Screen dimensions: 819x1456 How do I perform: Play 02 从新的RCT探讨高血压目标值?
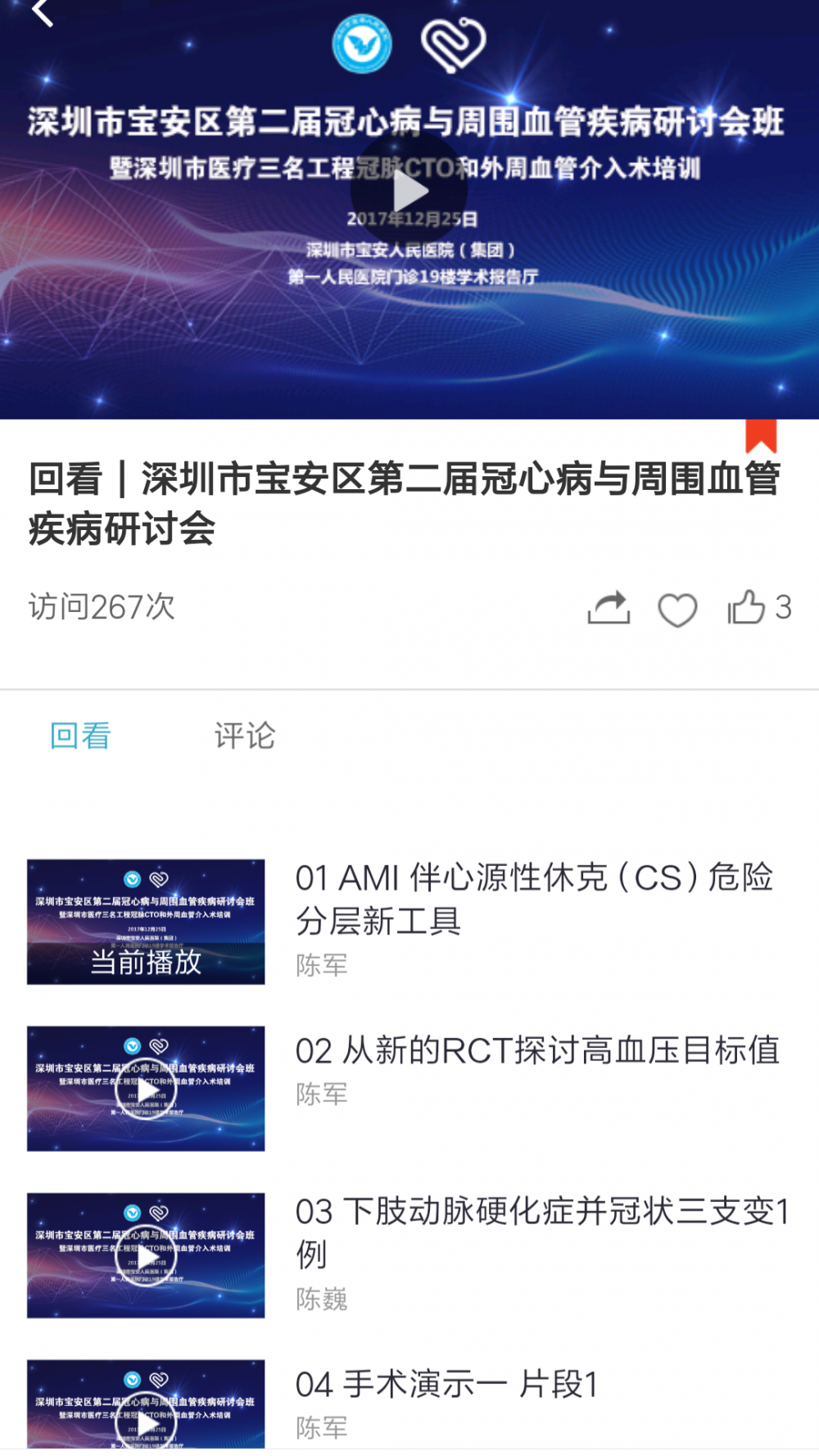(x=146, y=1089)
